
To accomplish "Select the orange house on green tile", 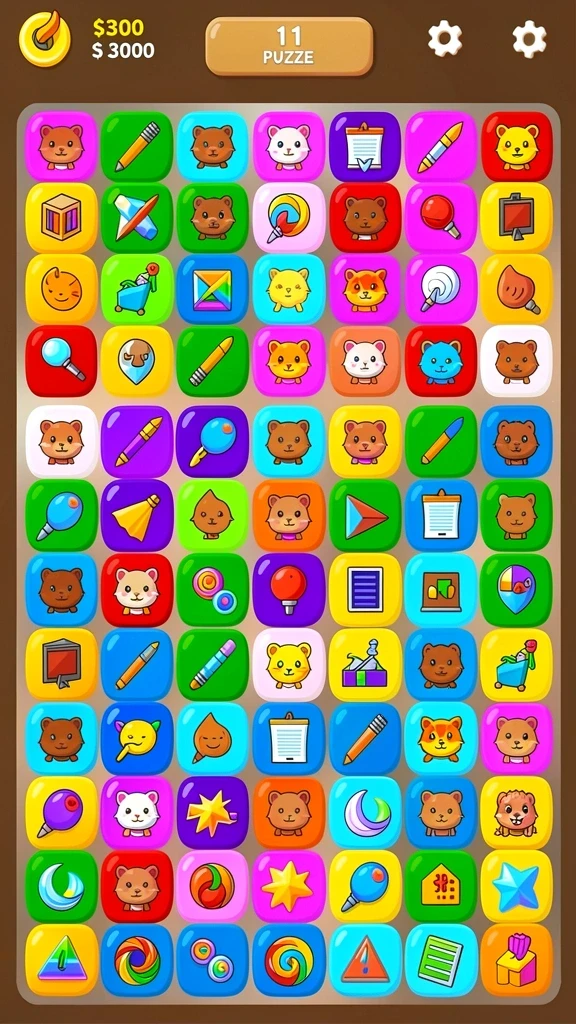I will (x=440, y=886).
